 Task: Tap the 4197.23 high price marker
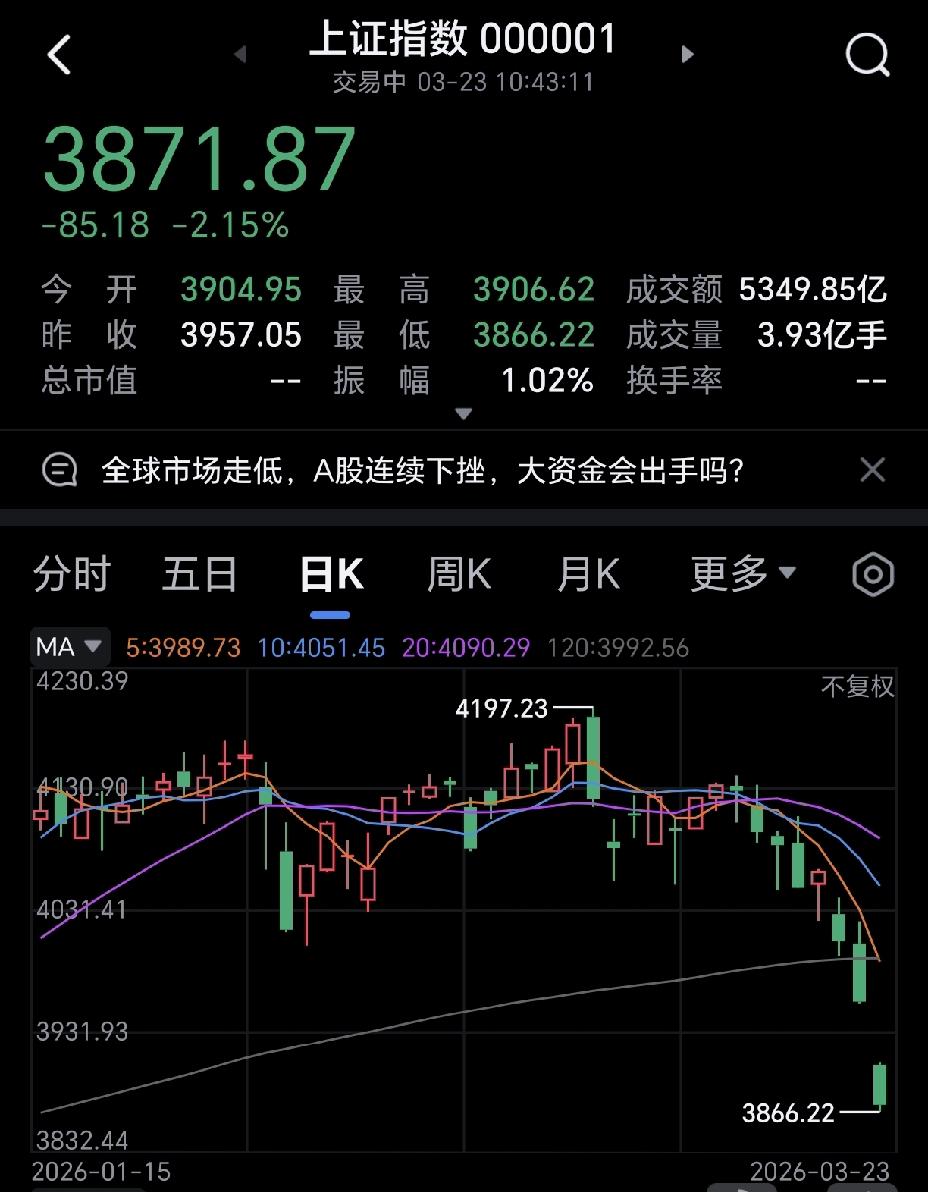500,709
